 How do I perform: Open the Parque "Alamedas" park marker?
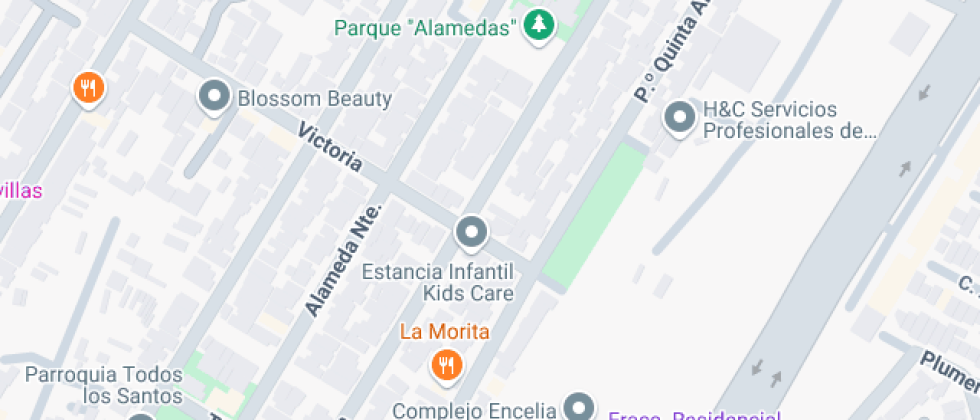[540, 27]
